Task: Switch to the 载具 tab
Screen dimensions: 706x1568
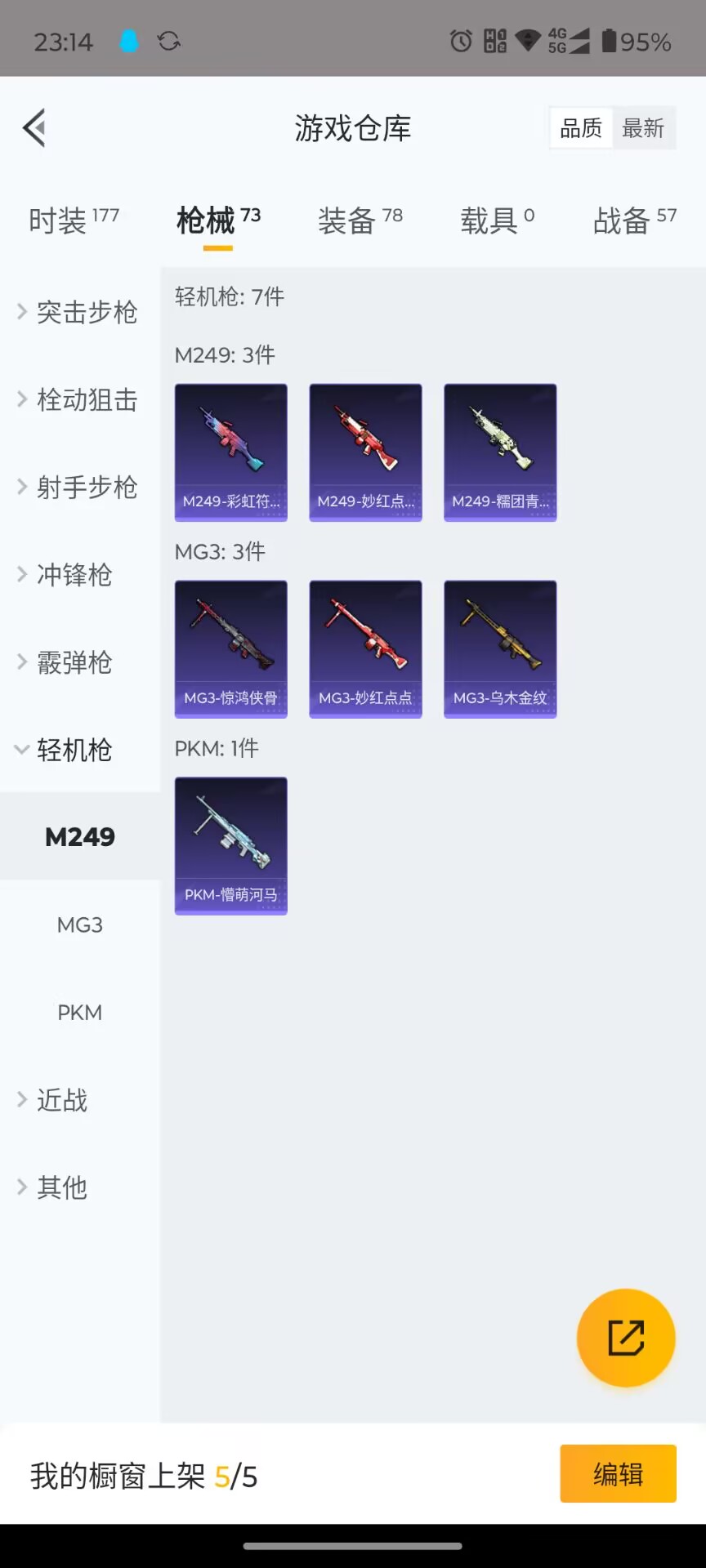Action: pos(497,220)
